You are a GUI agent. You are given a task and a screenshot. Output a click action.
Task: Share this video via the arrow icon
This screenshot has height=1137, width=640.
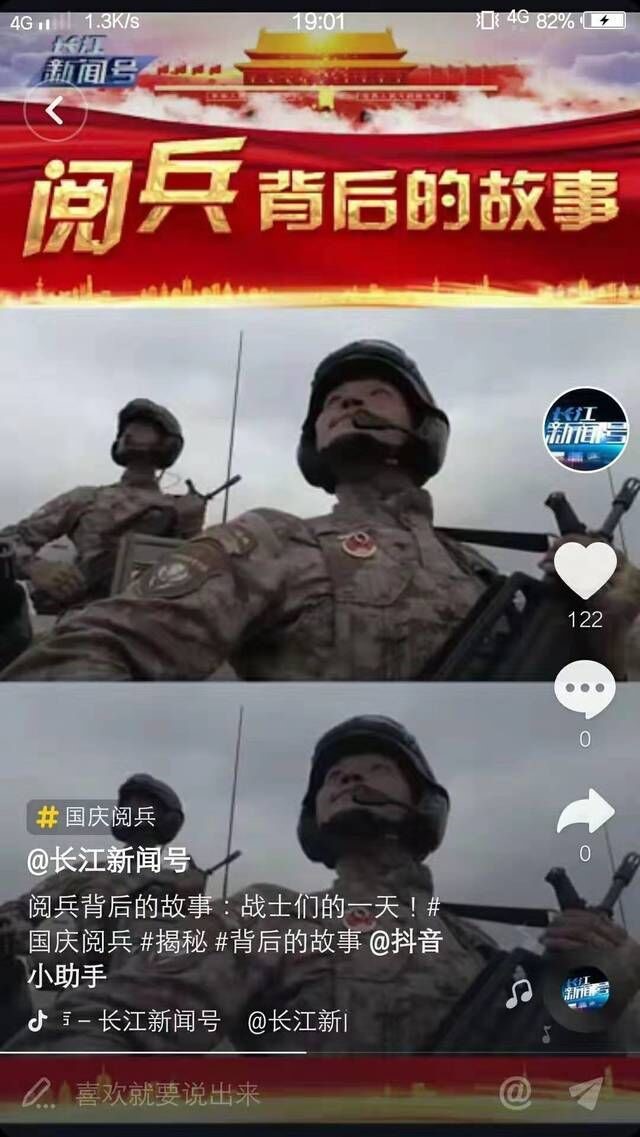[585, 812]
